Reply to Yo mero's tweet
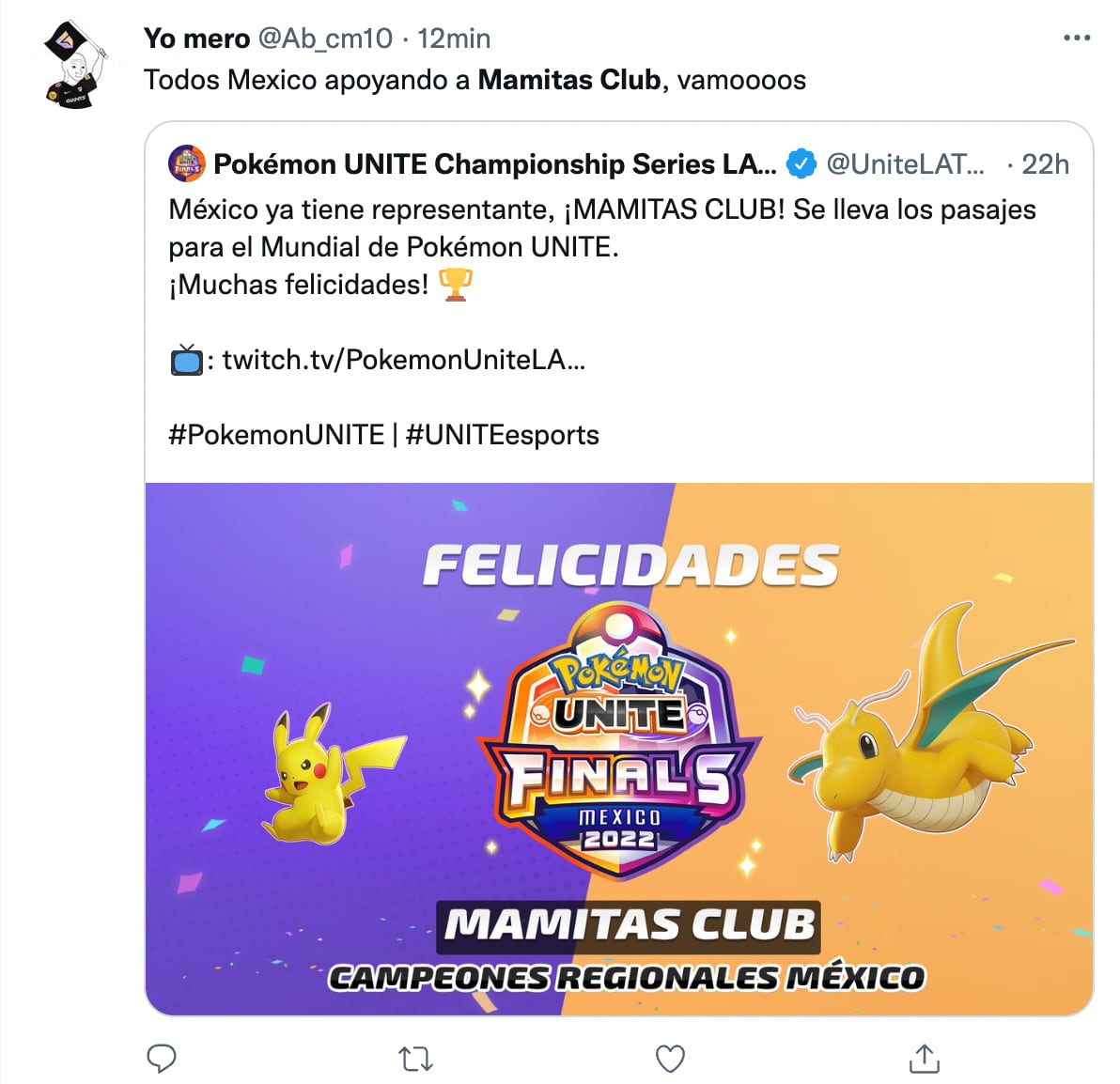Screen dimensions: 1120x1084 pyautogui.click(x=162, y=1058)
